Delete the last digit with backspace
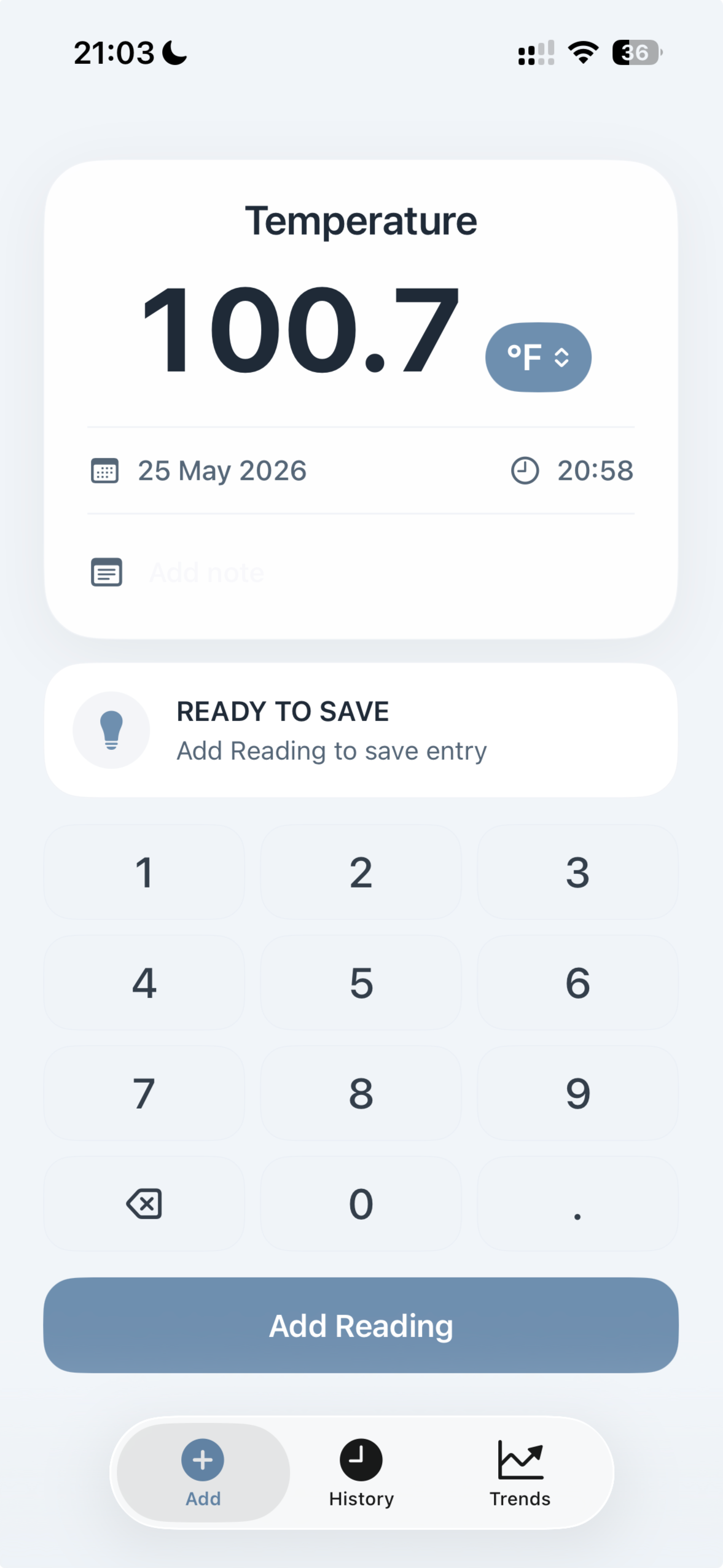Screen dimensions: 723x1568 (144, 1204)
